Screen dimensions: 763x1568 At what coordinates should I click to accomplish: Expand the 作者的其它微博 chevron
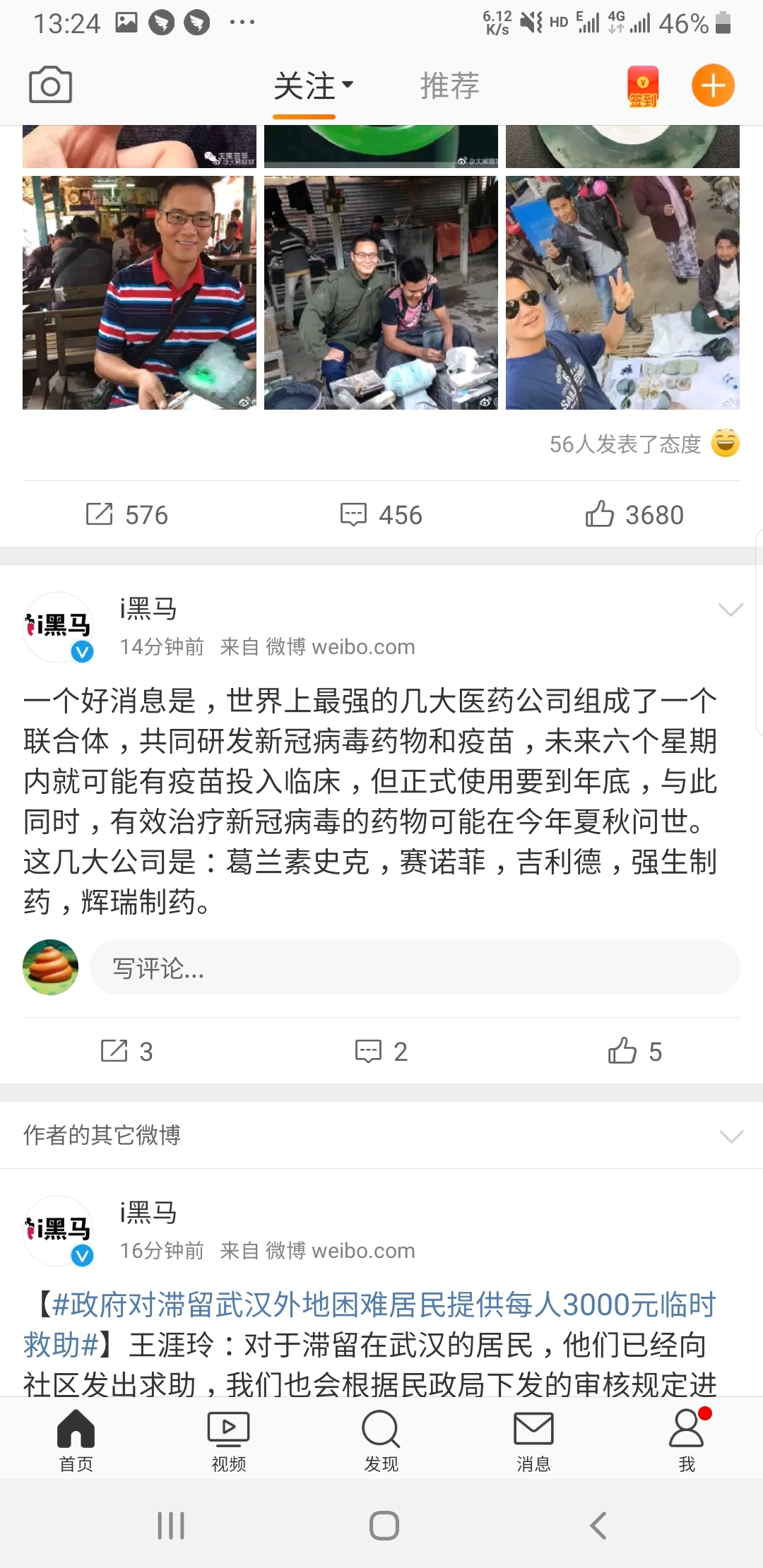pos(731,1136)
